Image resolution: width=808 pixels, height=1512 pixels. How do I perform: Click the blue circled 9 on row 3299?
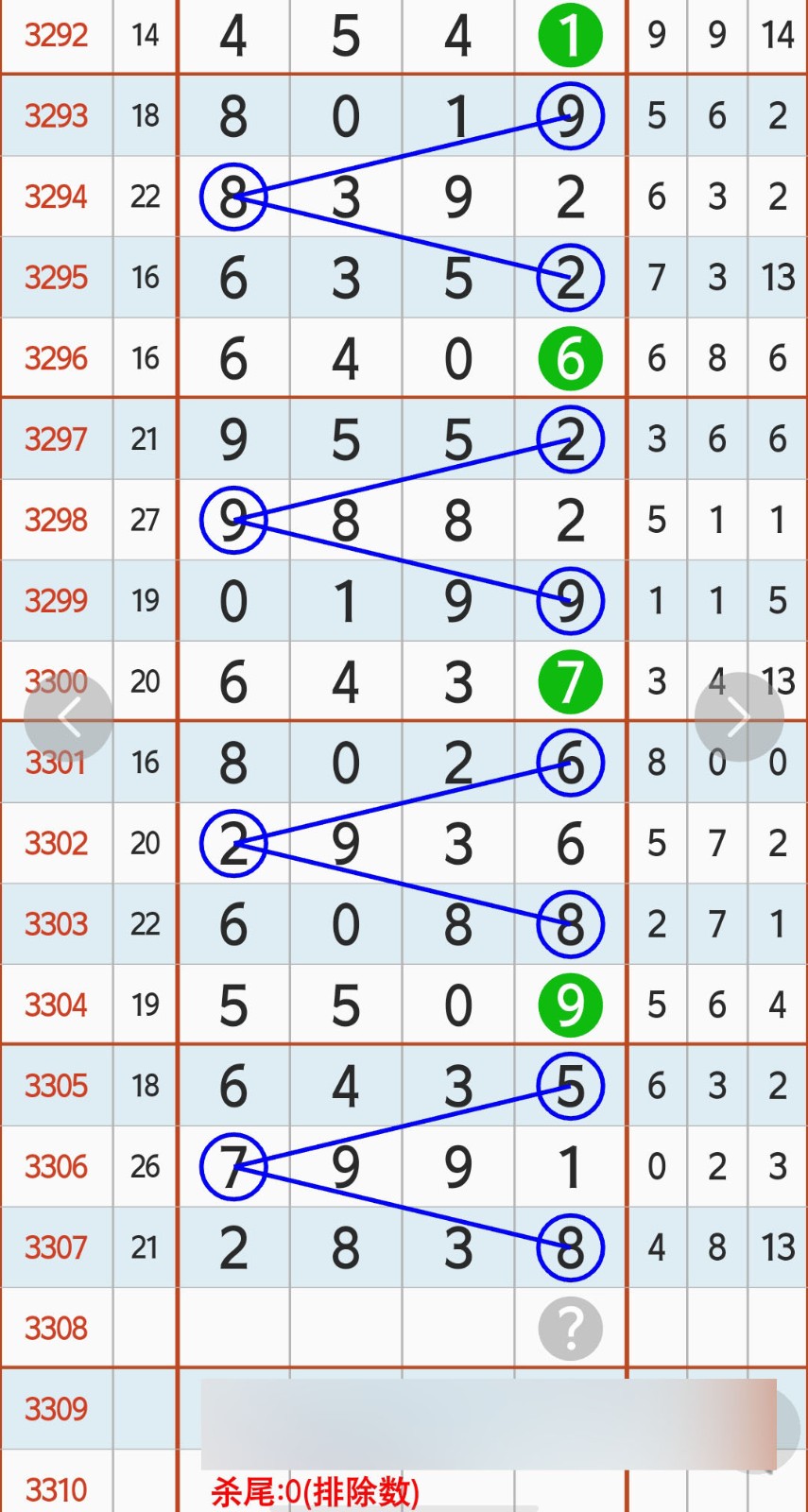[x=569, y=600]
